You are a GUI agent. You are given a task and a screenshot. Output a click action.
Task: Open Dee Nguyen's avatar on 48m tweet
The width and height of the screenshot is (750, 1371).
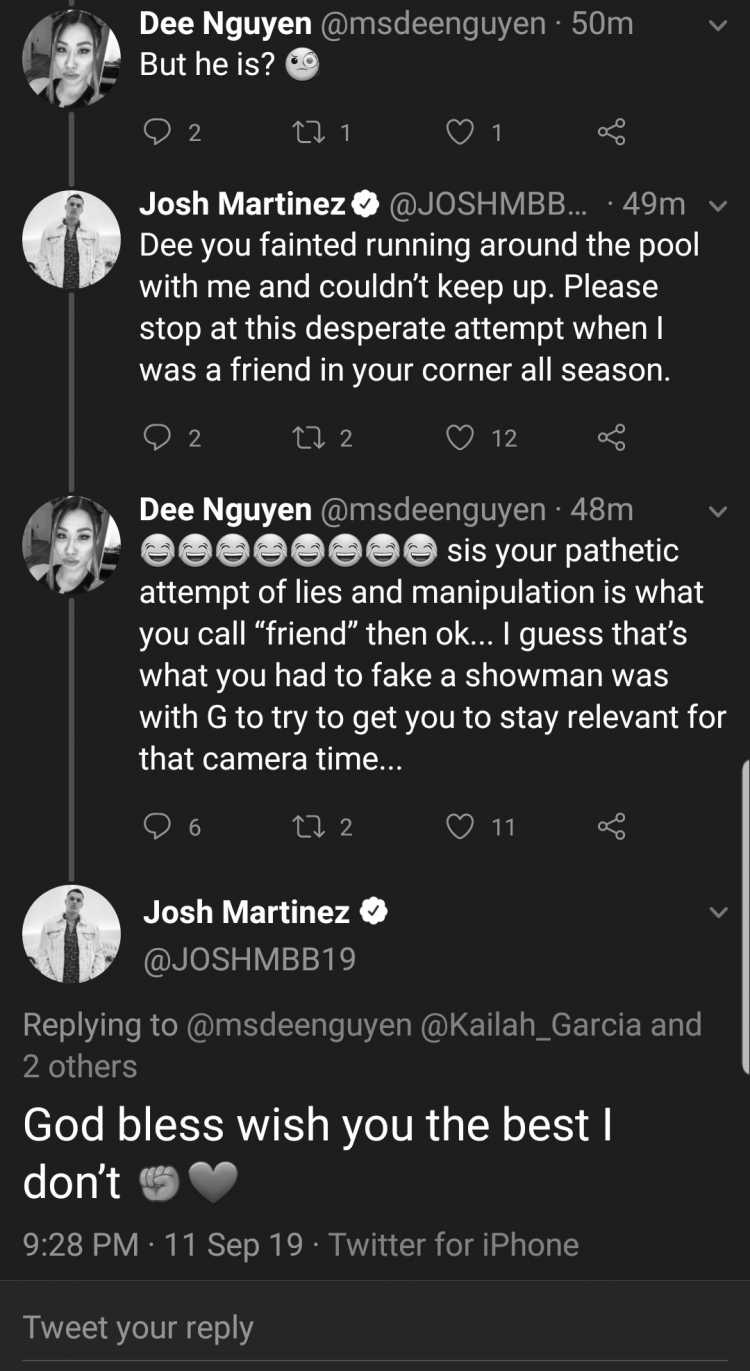pyautogui.click(x=71, y=545)
